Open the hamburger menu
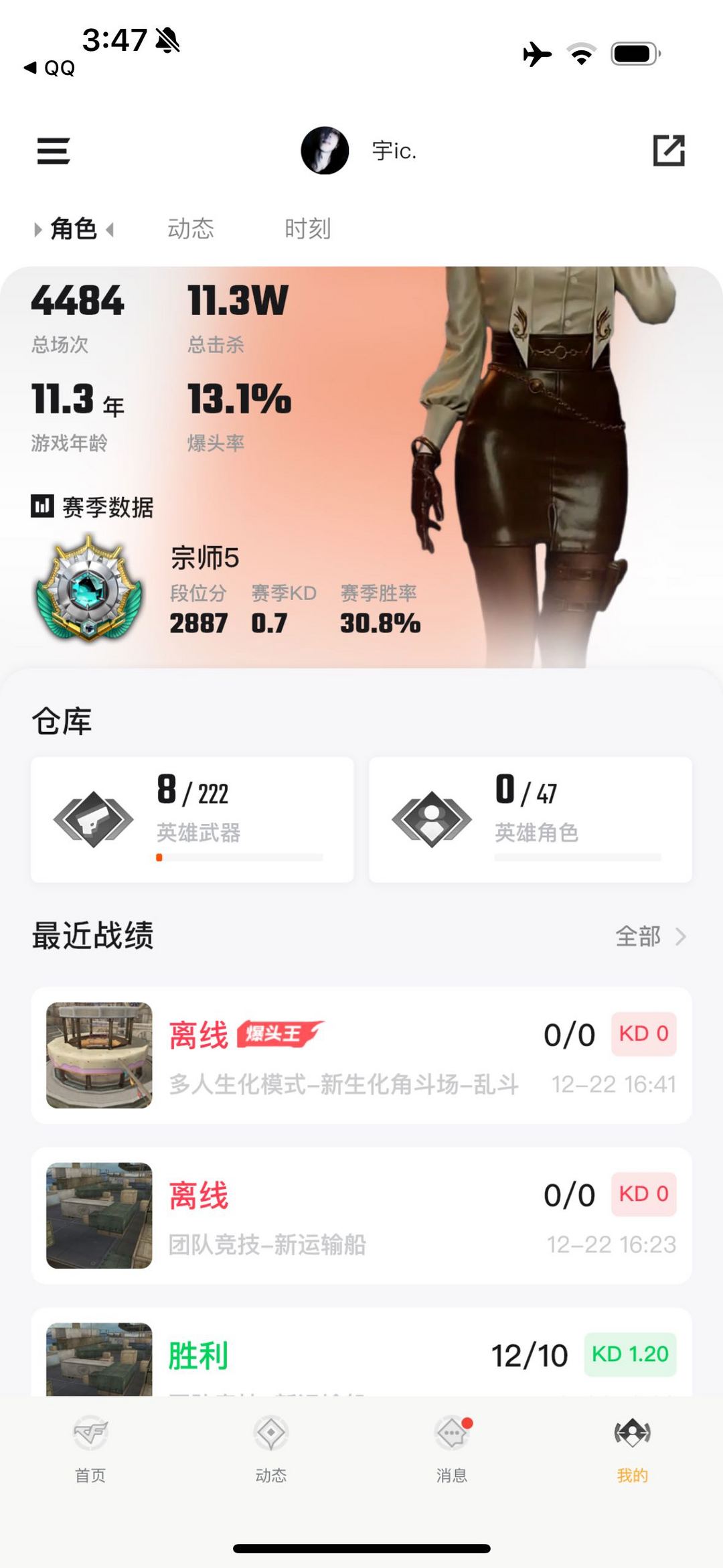Screen dimensions: 723x1568 tap(54, 151)
